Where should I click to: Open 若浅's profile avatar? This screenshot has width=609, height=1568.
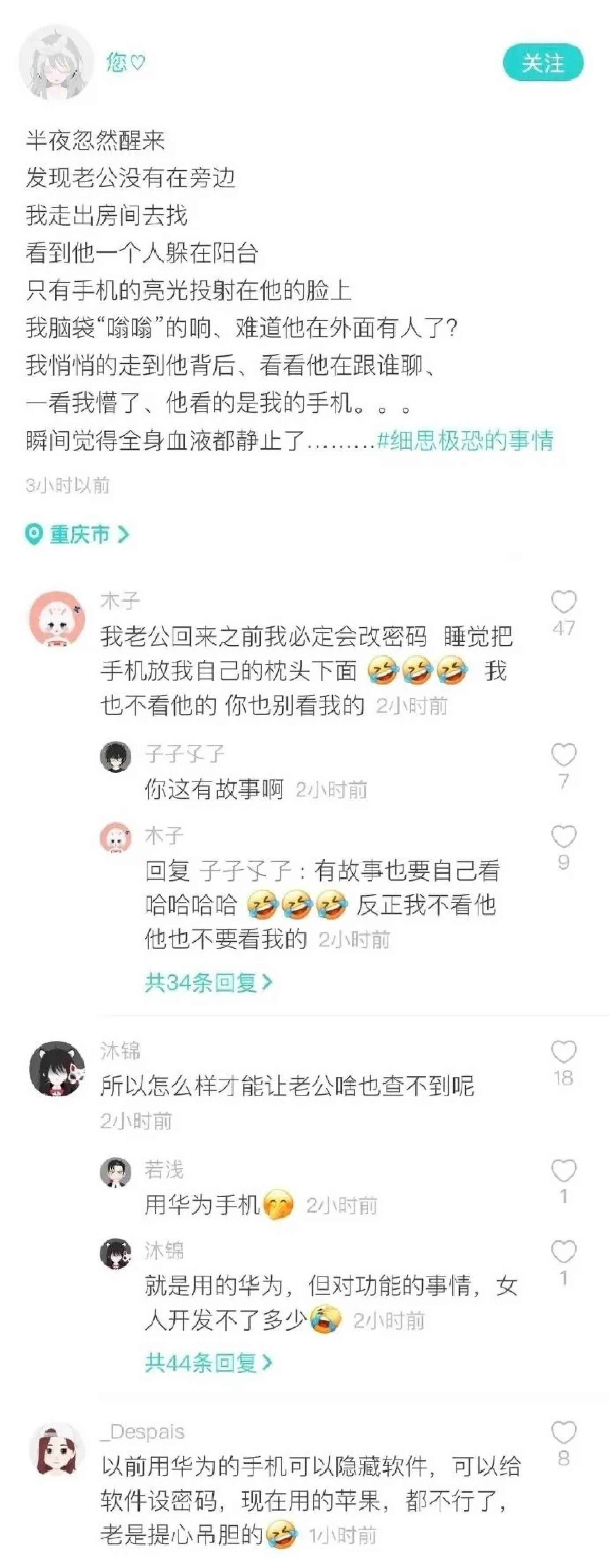tap(116, 1172)
